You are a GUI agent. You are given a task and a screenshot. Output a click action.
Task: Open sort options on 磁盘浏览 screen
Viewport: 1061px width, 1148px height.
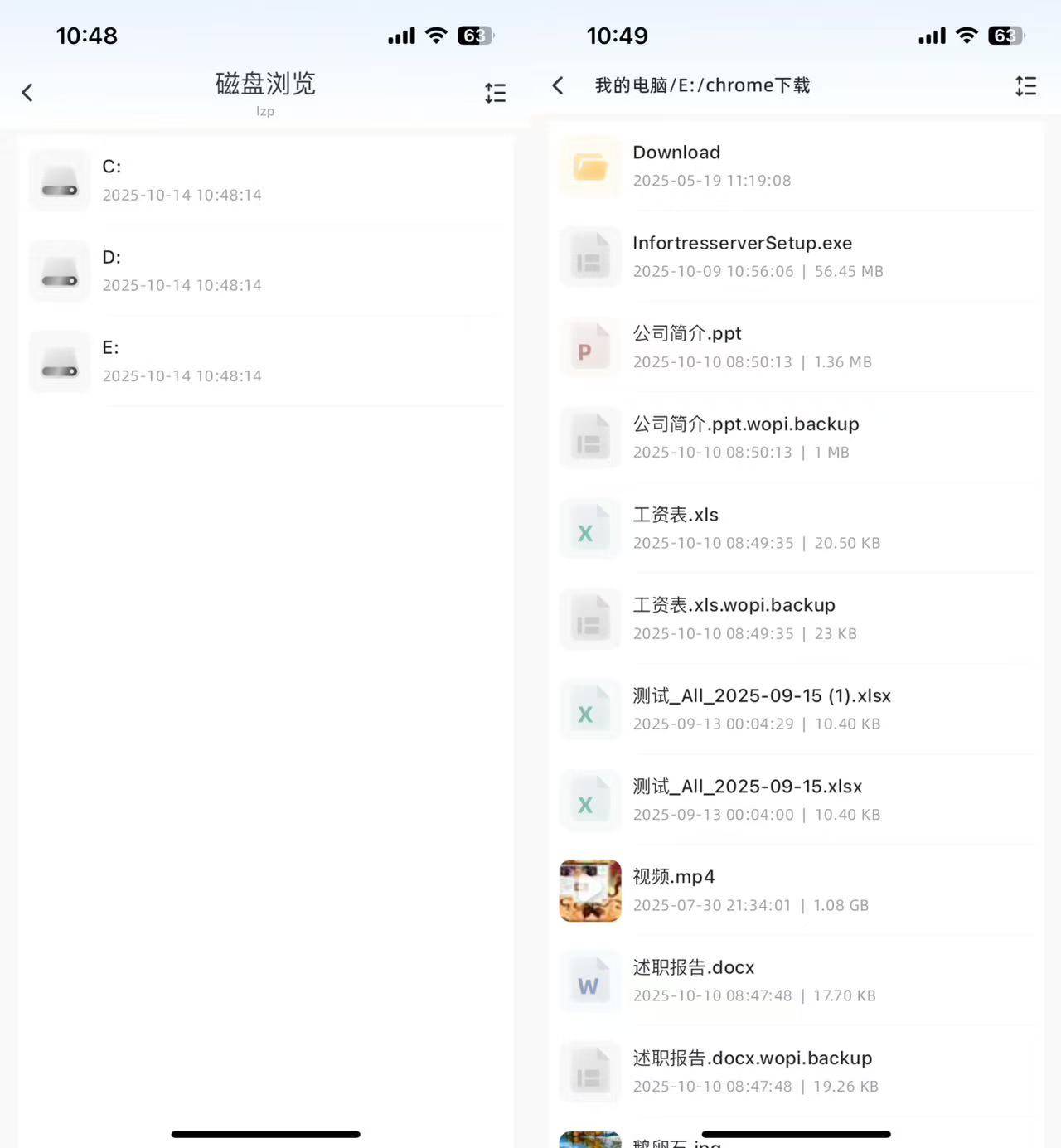tap(495, 93)
